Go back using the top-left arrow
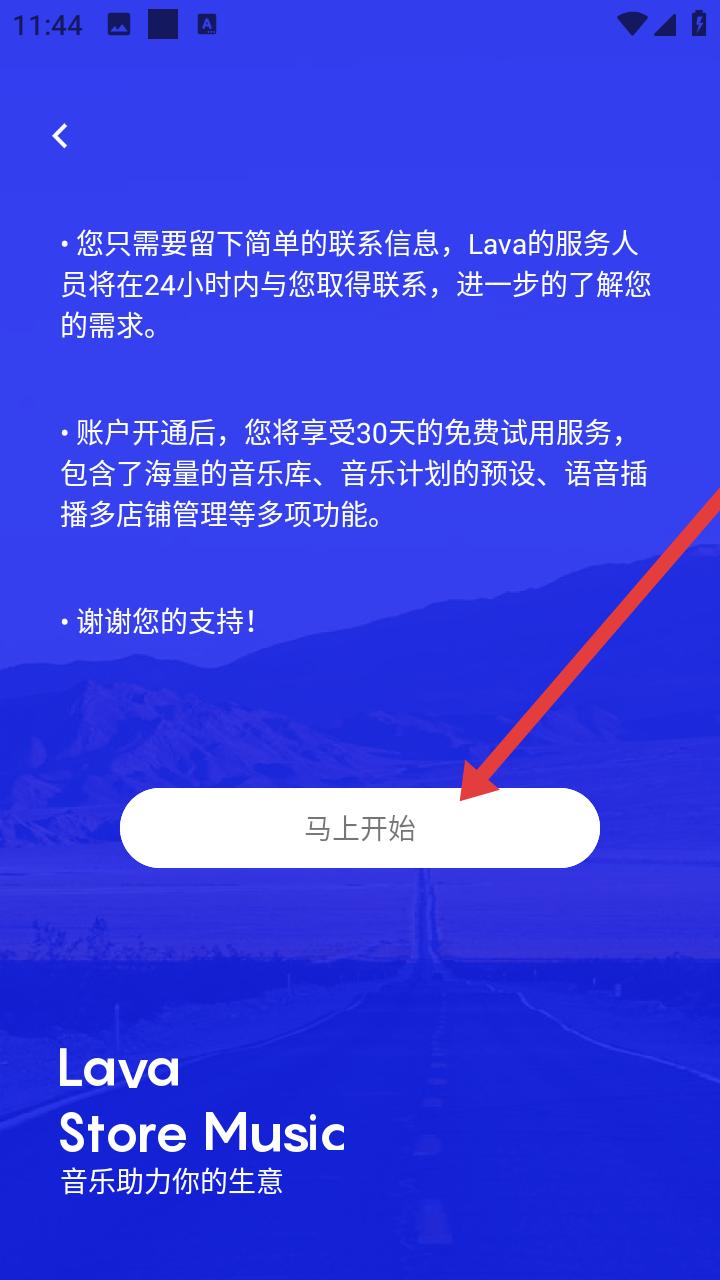Screen dimensions: 720x1280 (60, 135)
